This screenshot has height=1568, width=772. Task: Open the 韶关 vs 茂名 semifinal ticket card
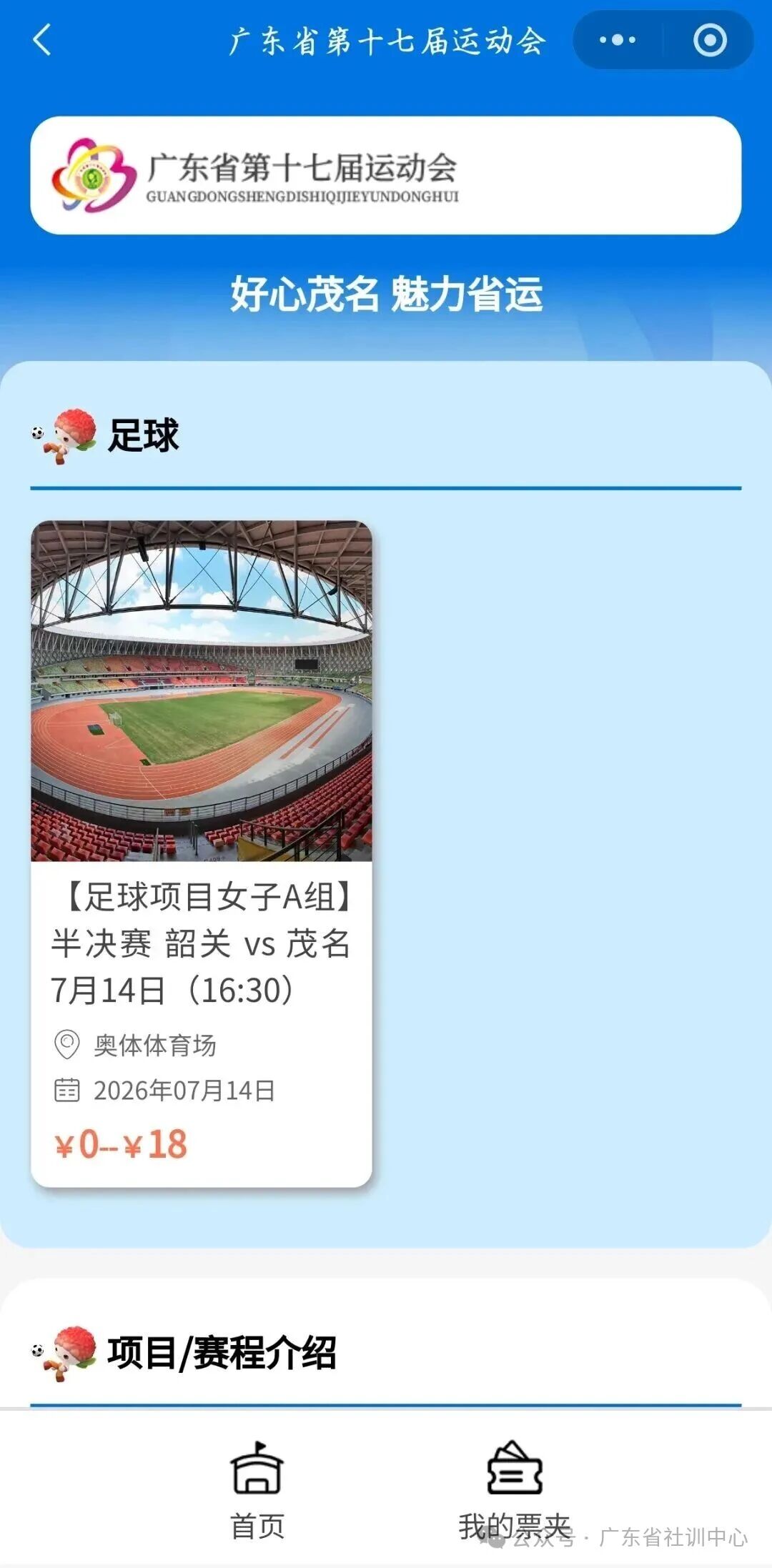pyautogui.click(x=202, y=854)
